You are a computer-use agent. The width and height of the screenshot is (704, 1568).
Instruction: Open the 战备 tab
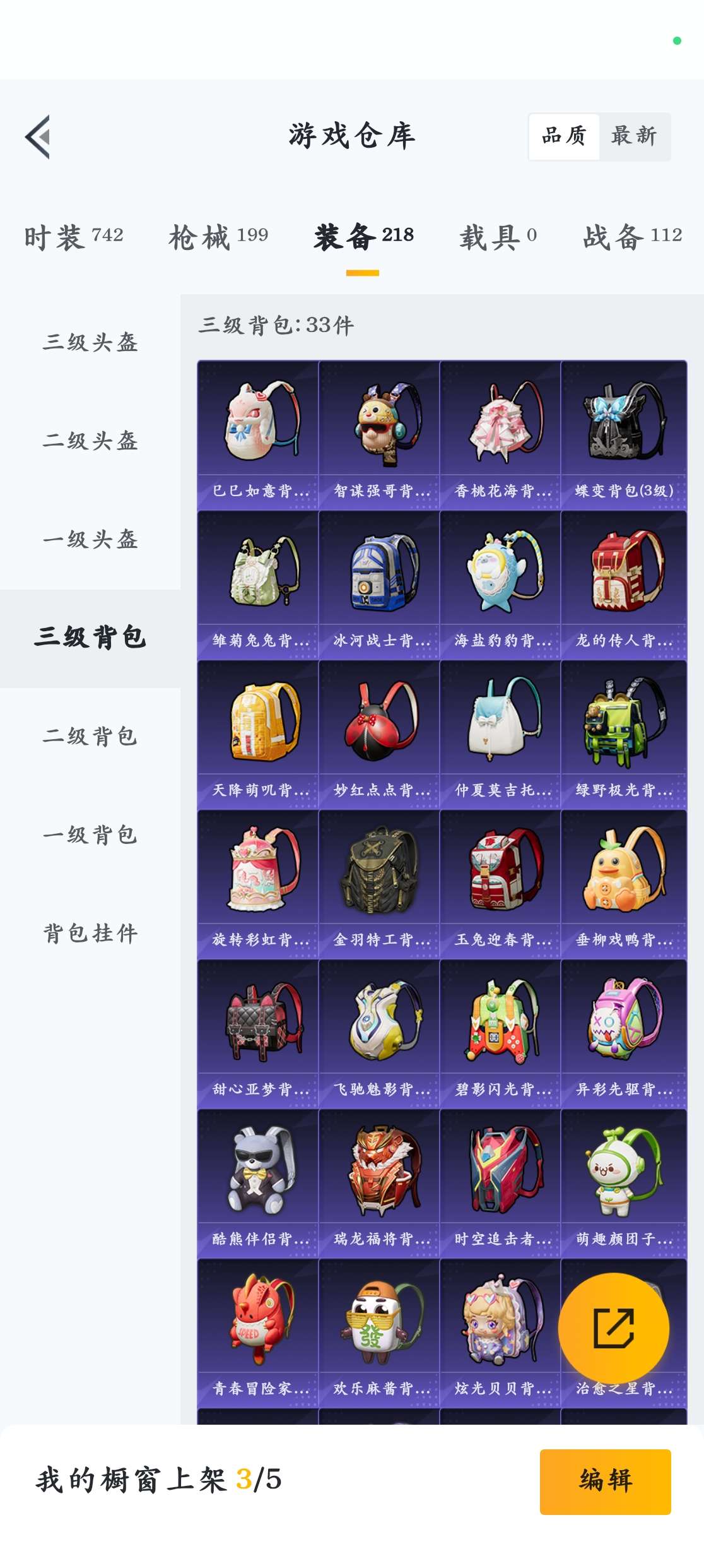point(632,237)
